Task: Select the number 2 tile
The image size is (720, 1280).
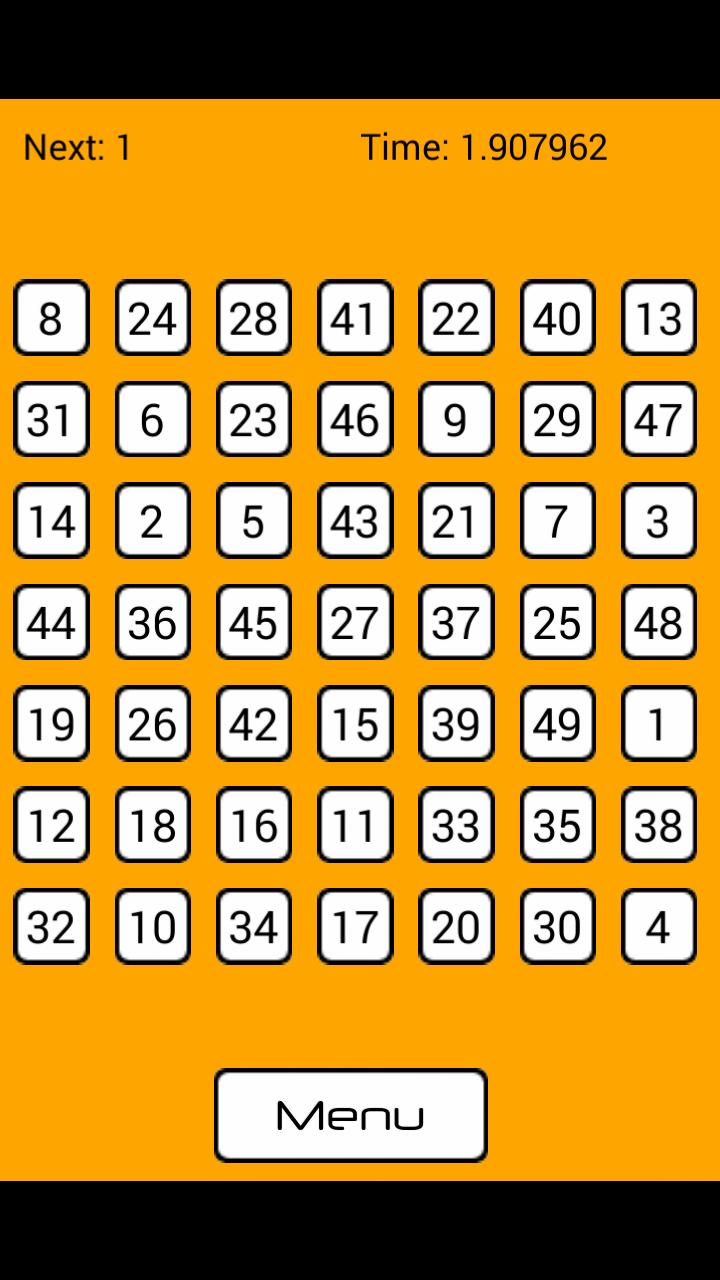Action: pyautogui.click(x=152, y=520)
